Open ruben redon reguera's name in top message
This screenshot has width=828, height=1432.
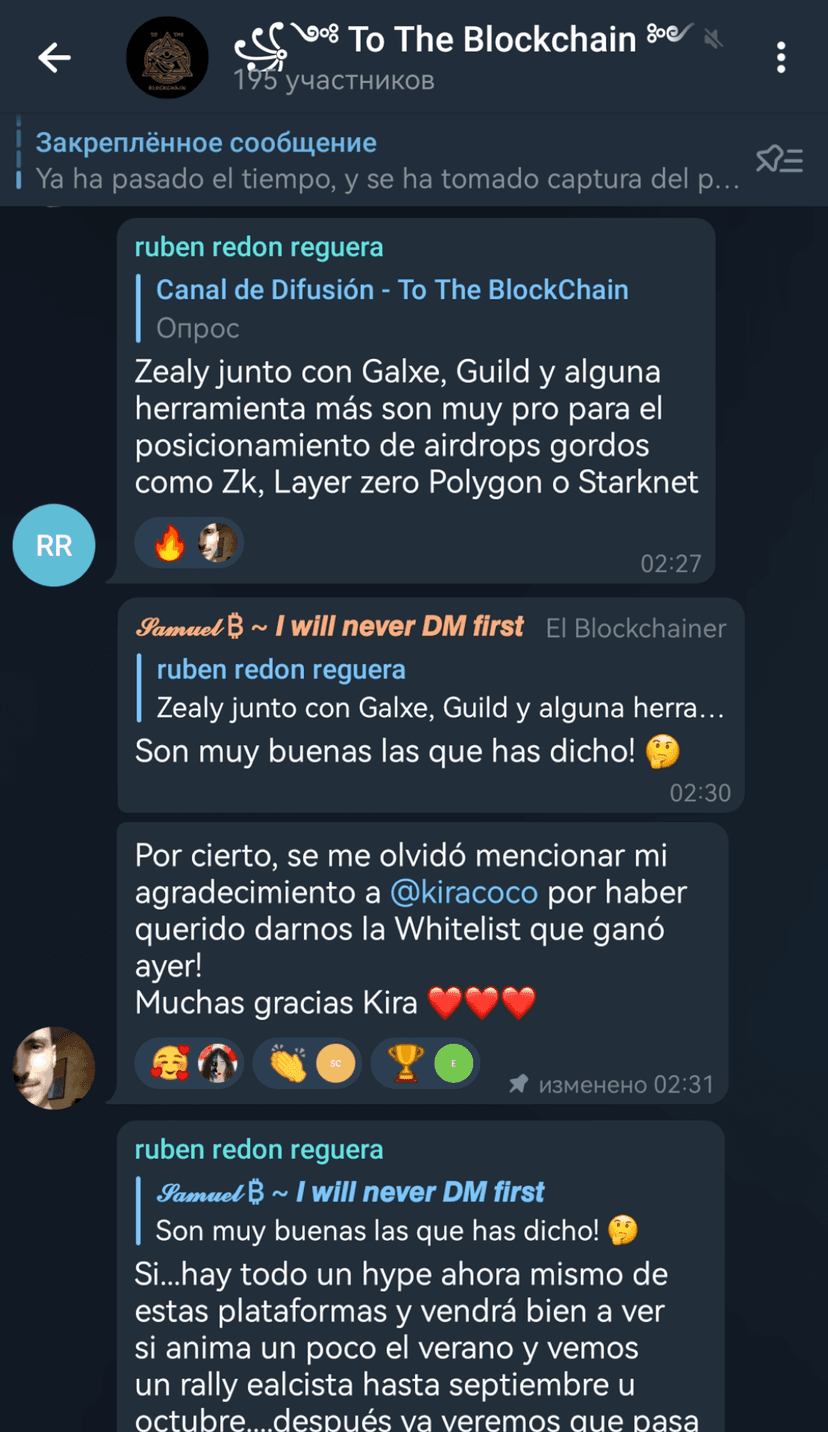click(x=259, y=246)
